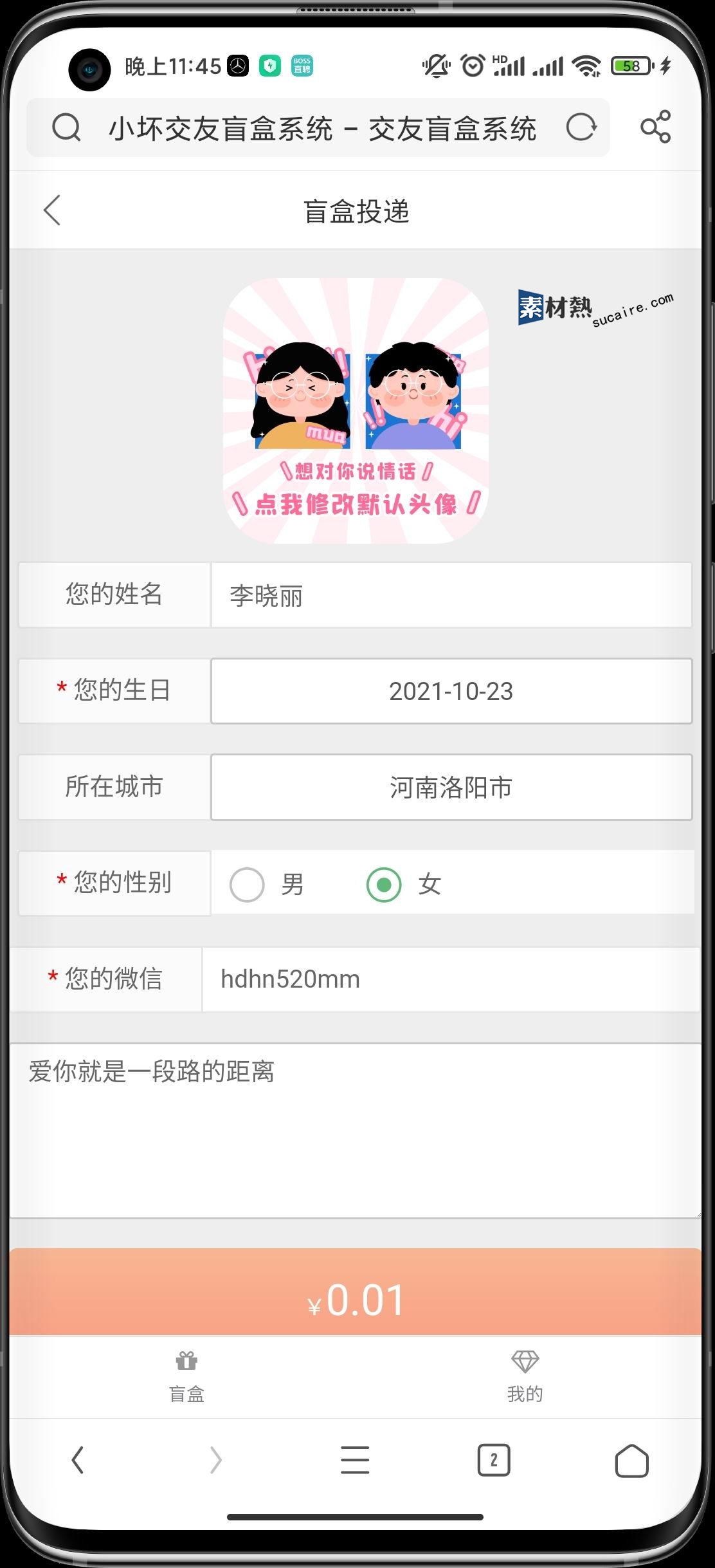Edit the message text area

point(356,1130)
